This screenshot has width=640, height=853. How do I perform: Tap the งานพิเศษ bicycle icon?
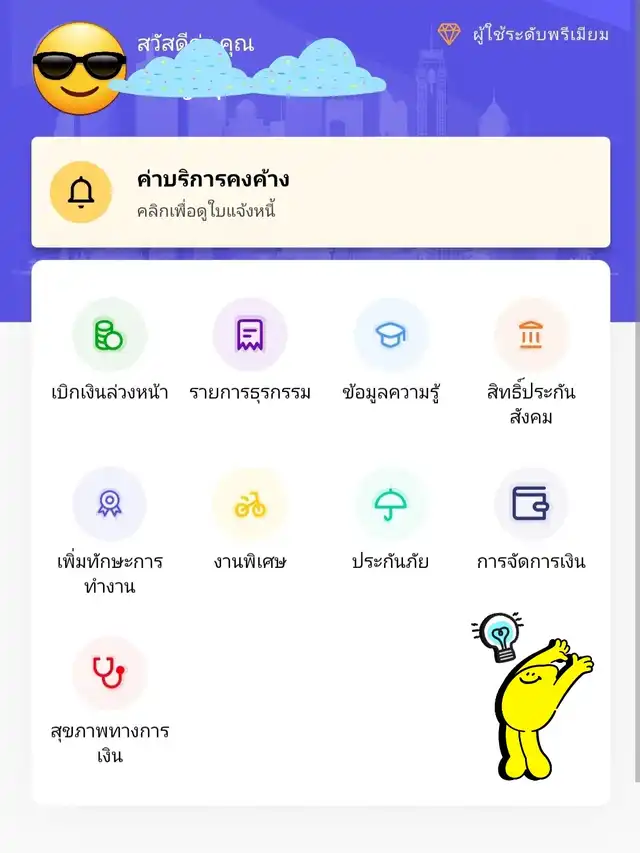(250, 504)
